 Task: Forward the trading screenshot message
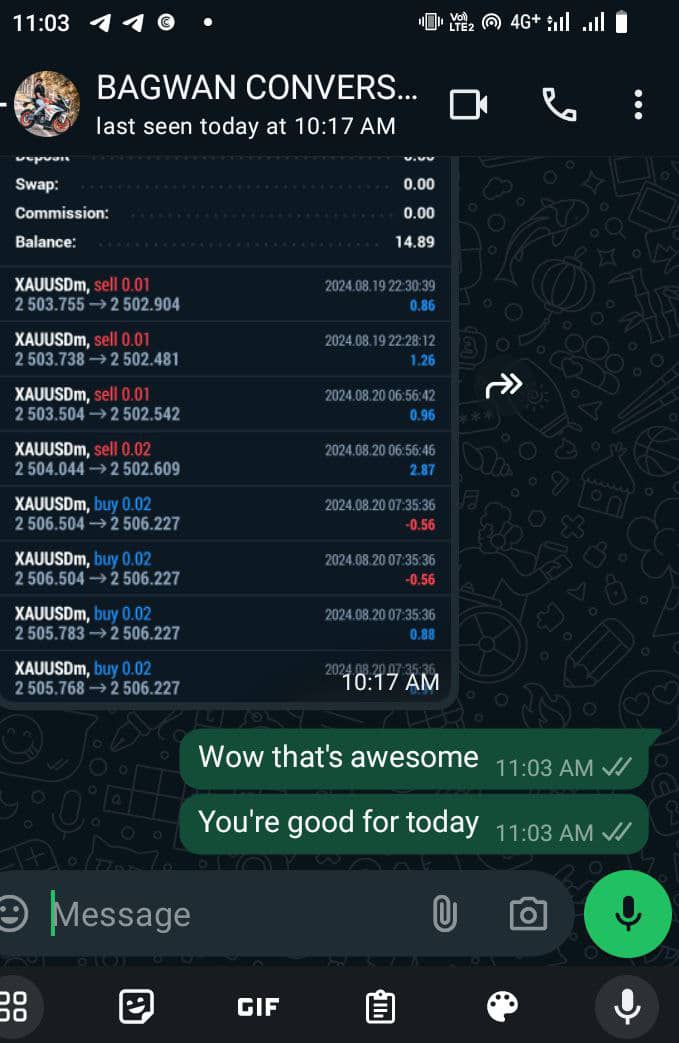coord(504,385)
